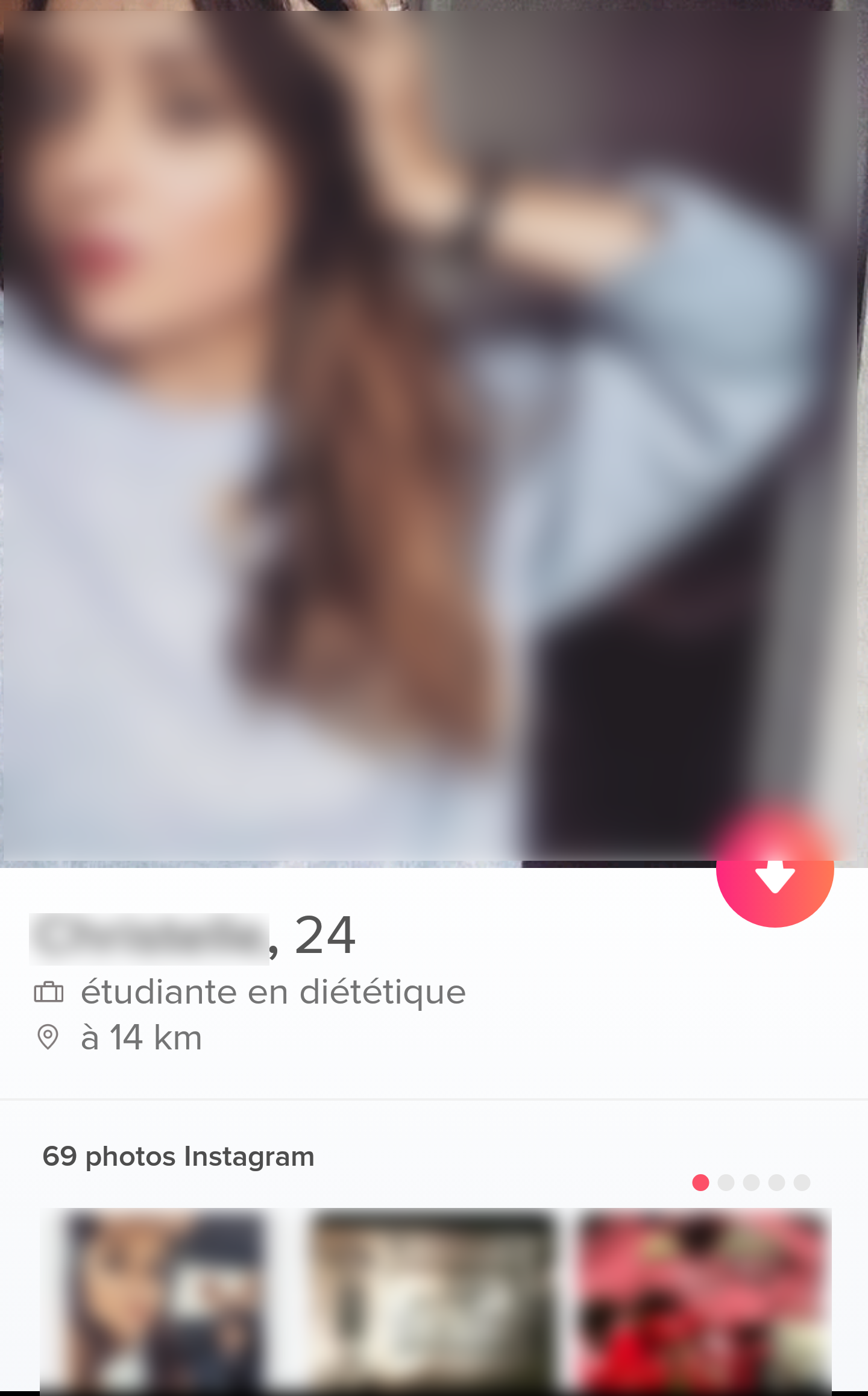Switch to the third Instagram pagination dot

coord(752,1183)
